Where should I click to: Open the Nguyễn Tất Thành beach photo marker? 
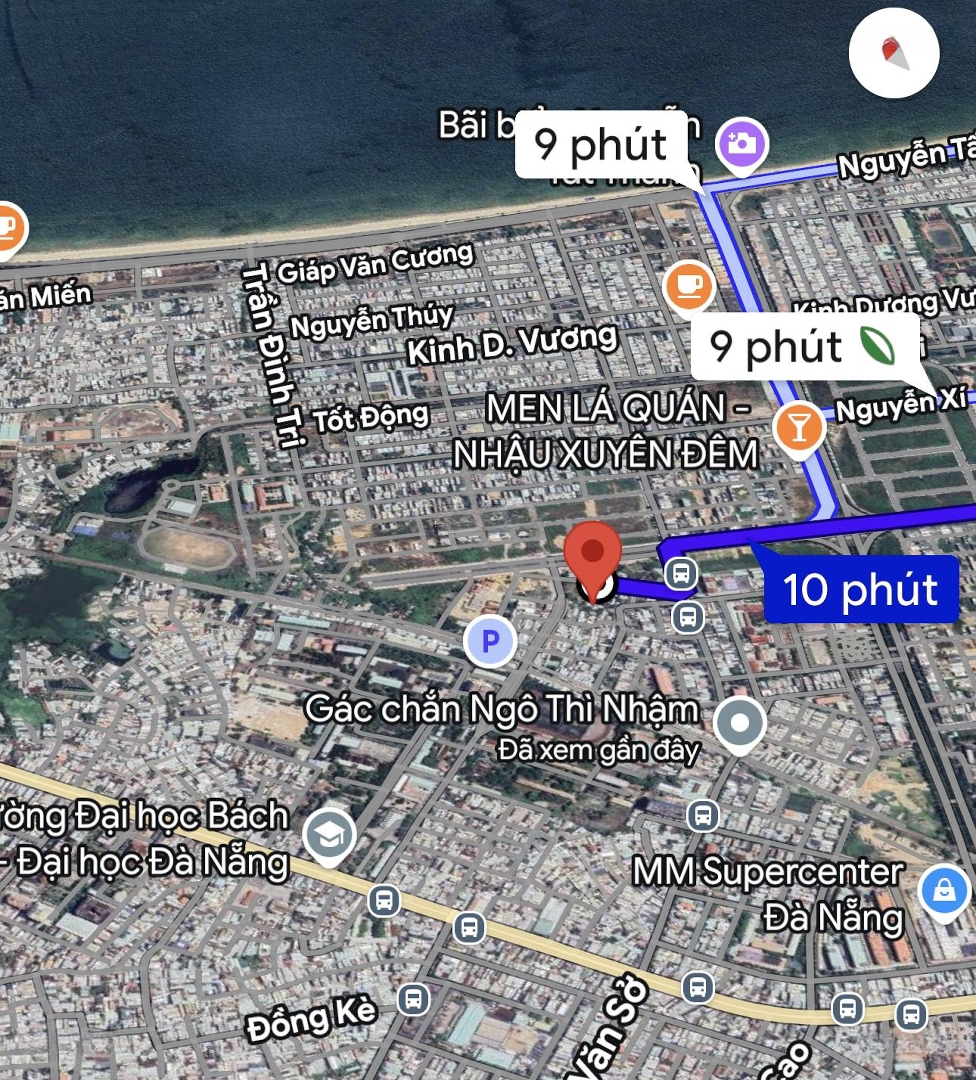click(742, 142)
